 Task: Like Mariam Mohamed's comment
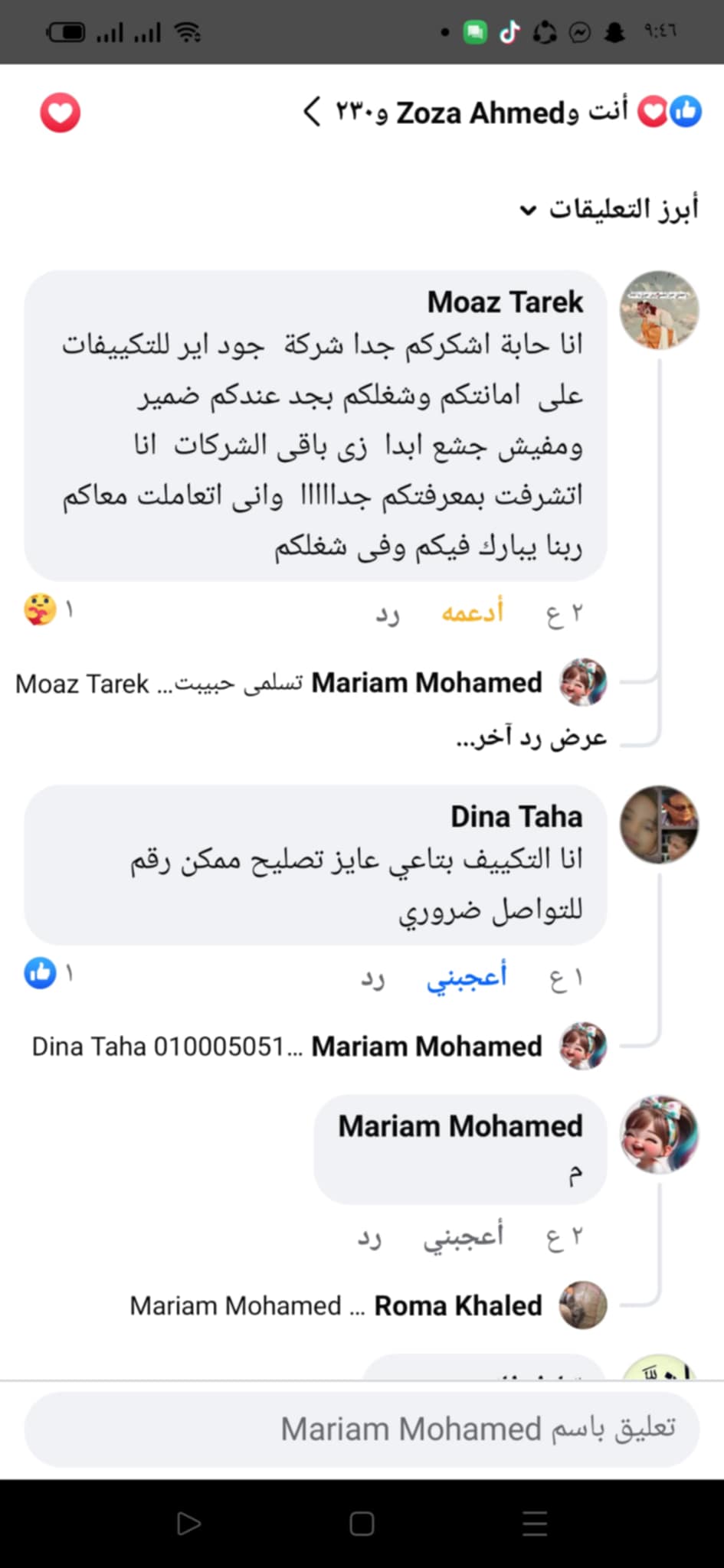(464, 1236)
